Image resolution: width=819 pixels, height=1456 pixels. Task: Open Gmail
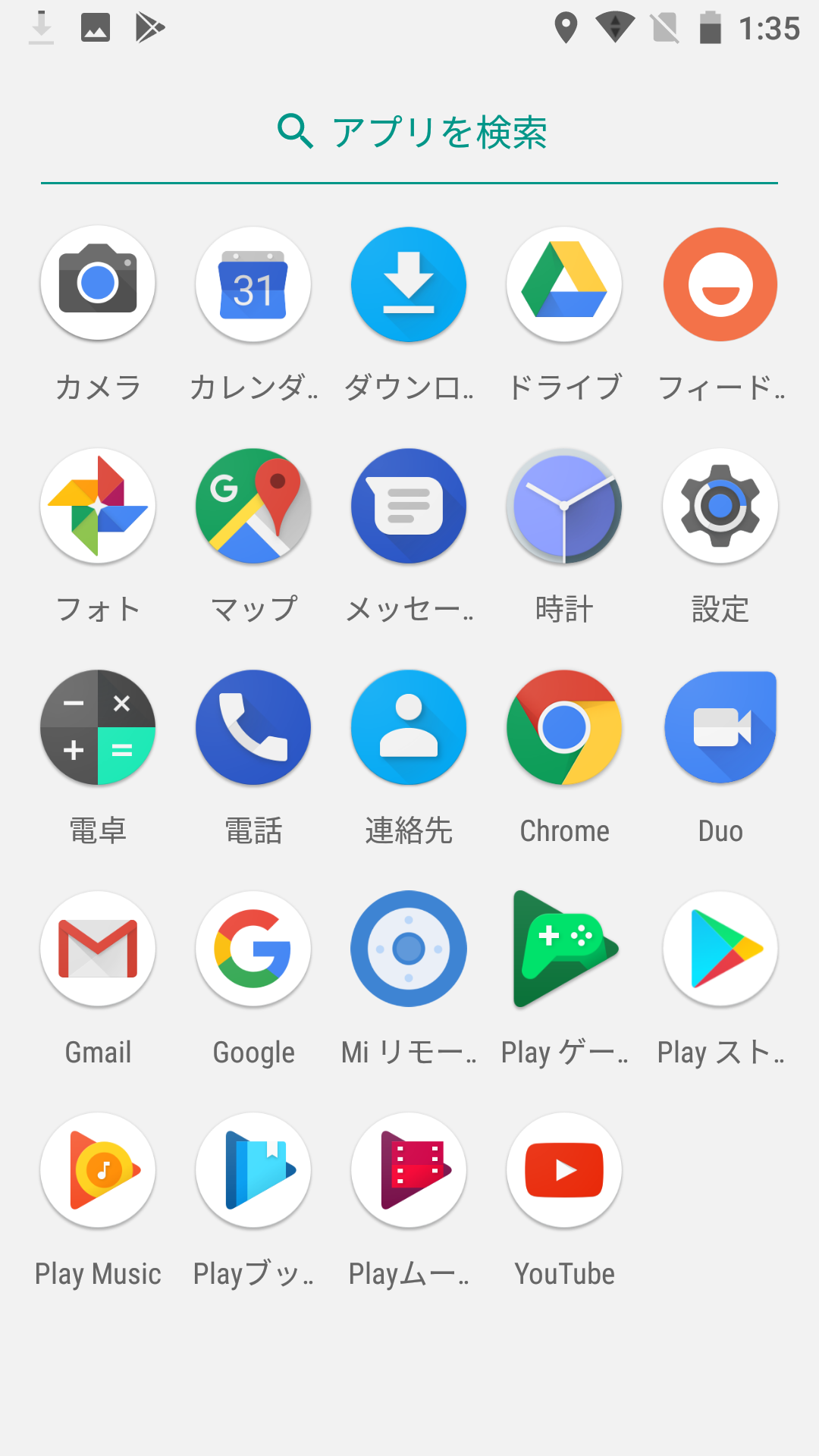pos(98,948)
